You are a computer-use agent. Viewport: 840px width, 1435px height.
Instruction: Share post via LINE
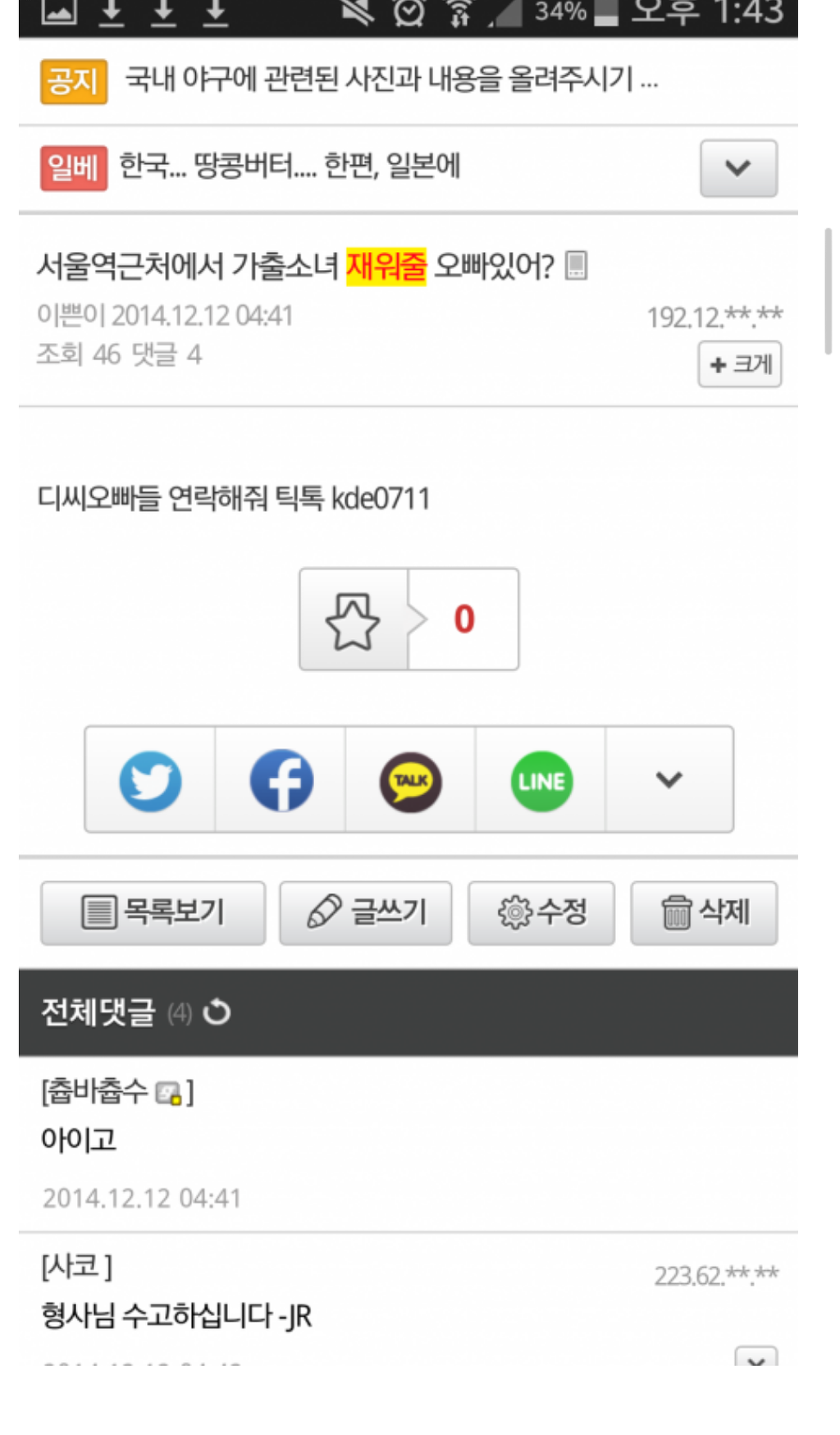[x=541, y=780]
